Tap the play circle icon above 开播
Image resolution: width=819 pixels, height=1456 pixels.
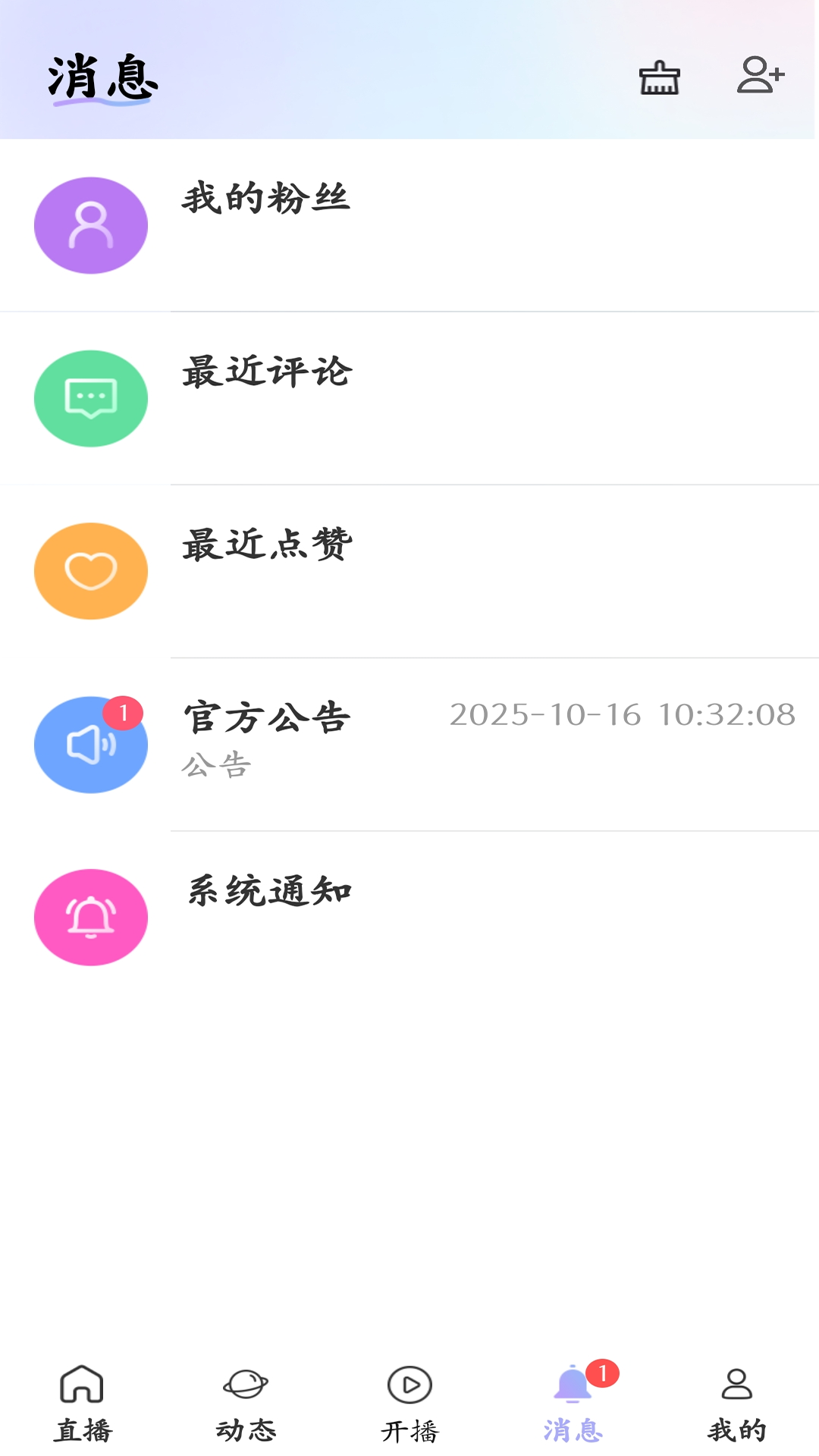pyautogui.click(x=409, y=1384)
